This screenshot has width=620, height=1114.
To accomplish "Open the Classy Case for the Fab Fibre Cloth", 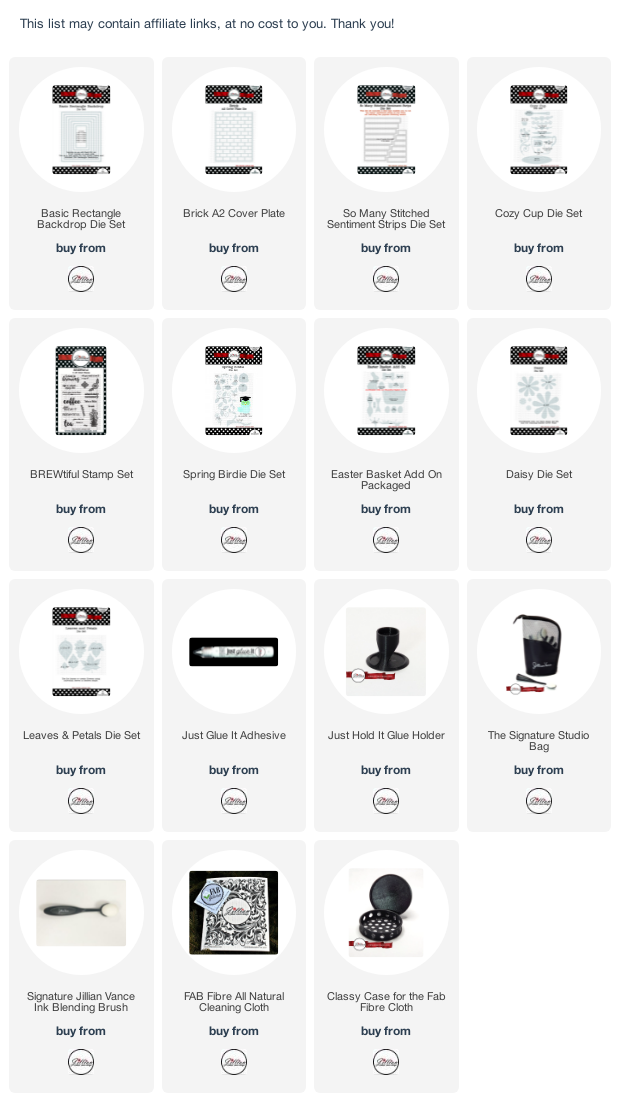I will click(386, 1002).
